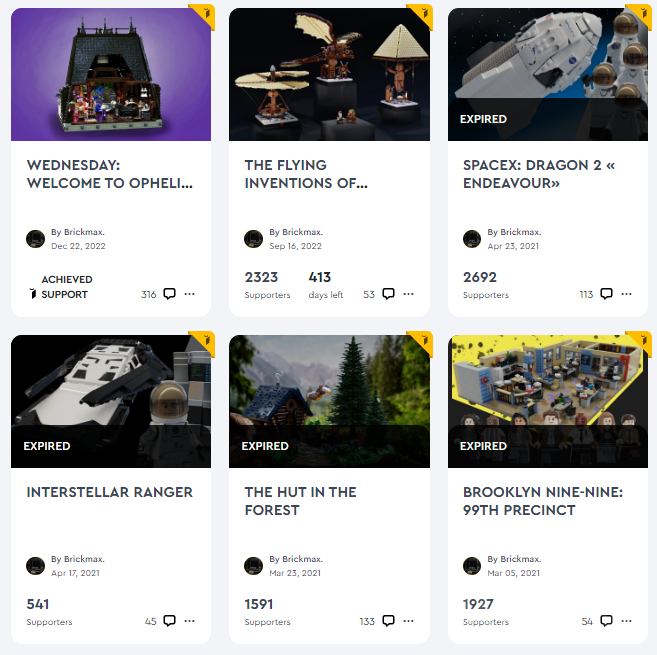
Task: View comments on Brooklyn Nine-Nine project
Action: tap(606, 621)
